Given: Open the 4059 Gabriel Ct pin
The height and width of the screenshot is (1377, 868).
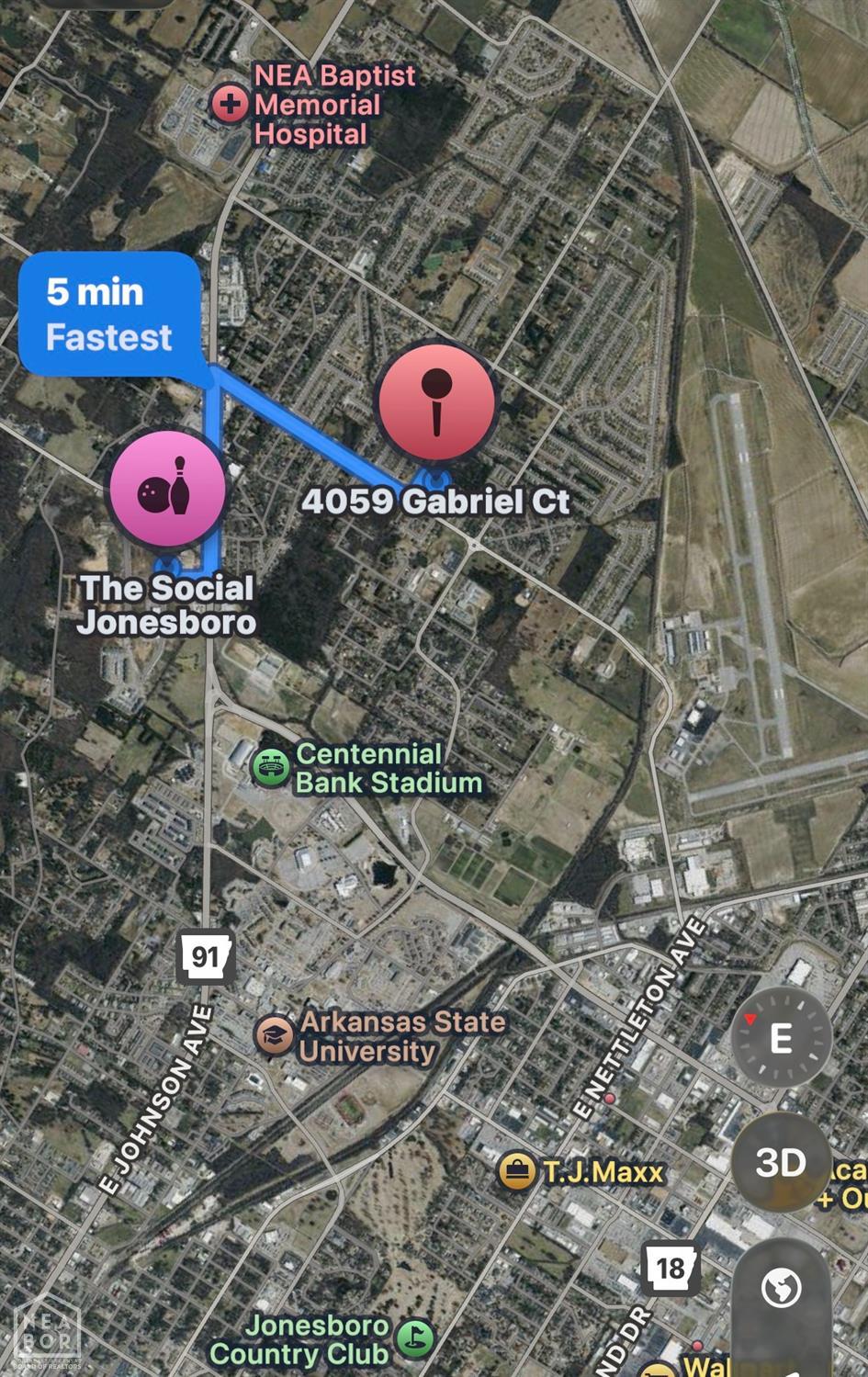Looking at the screenshot, I should [x=437, y=401].
